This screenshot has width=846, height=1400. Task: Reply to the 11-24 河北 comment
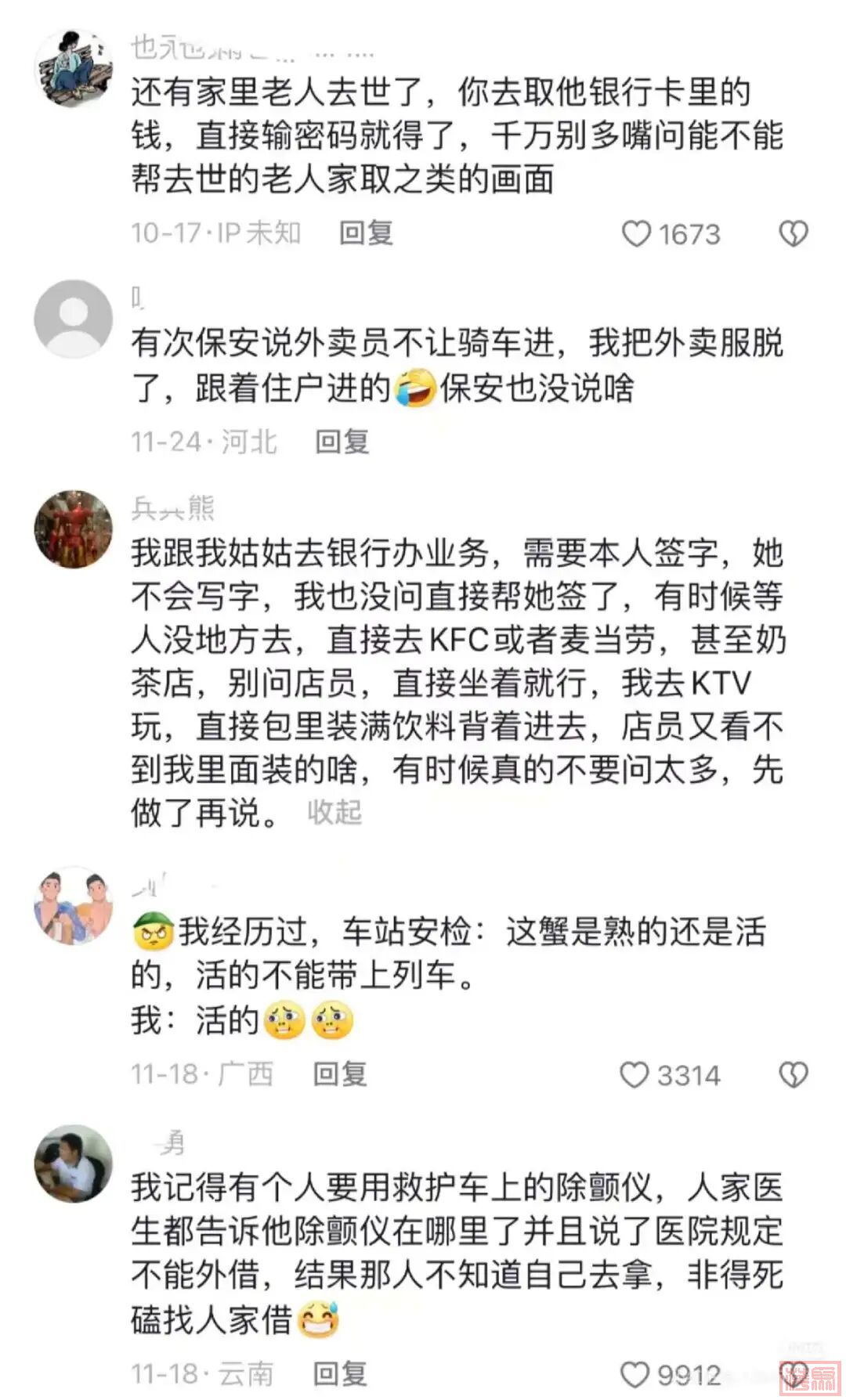342,442
